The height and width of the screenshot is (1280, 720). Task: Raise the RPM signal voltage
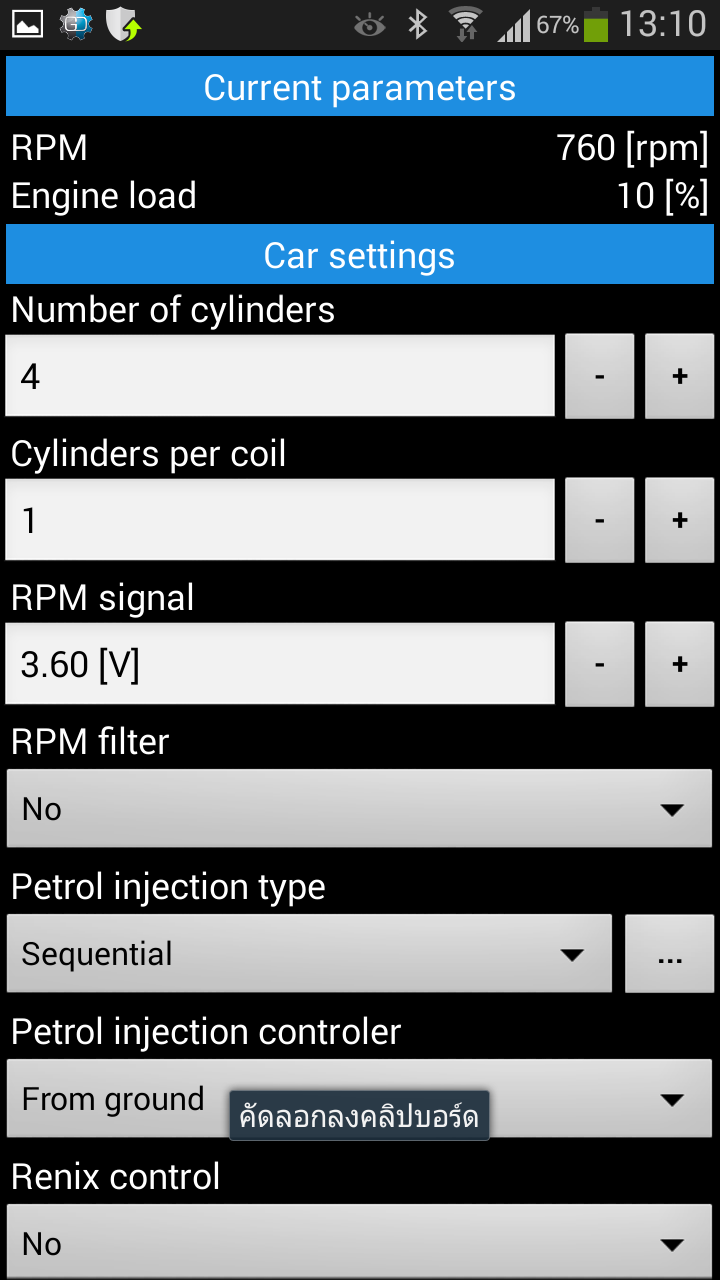(x=679, y=664)
